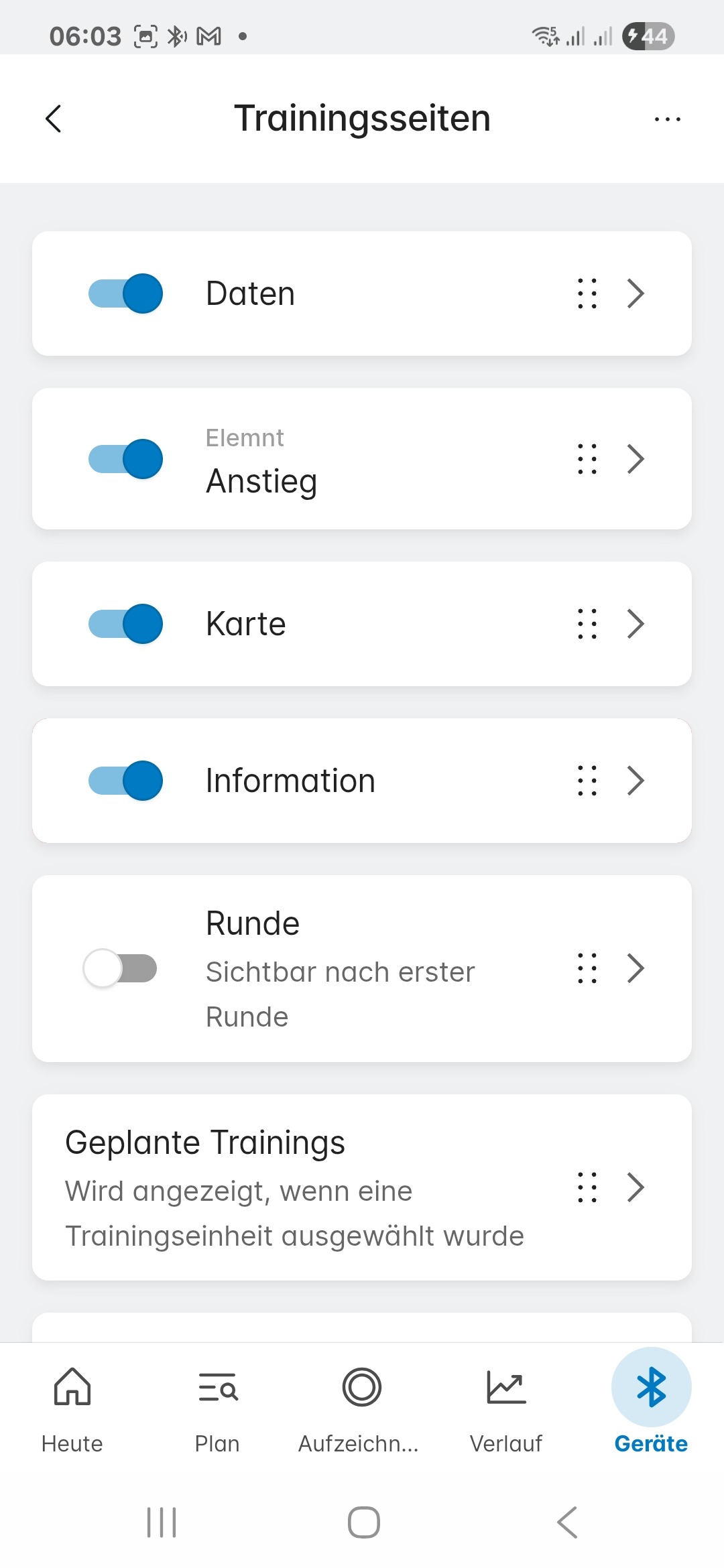Enable the Runde page toggle
This screenshot has height=1568, width=724.
(x=121, y=968)
